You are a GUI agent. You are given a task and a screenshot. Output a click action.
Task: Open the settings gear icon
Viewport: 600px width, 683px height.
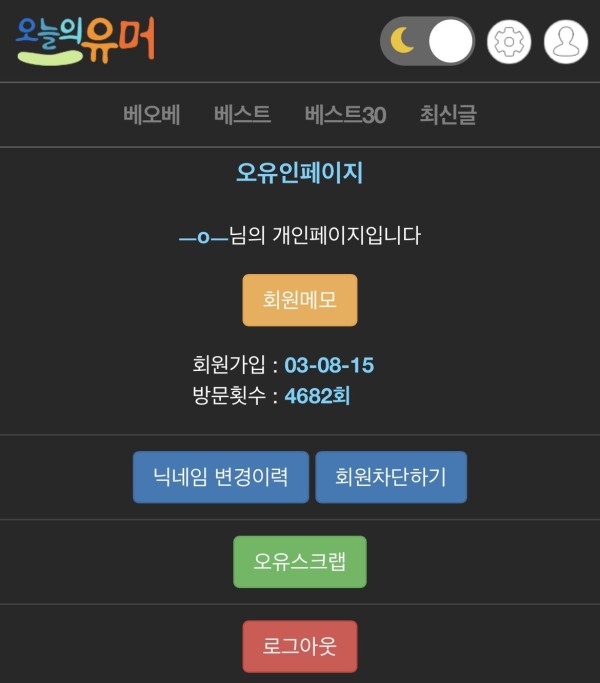[508, 42]
